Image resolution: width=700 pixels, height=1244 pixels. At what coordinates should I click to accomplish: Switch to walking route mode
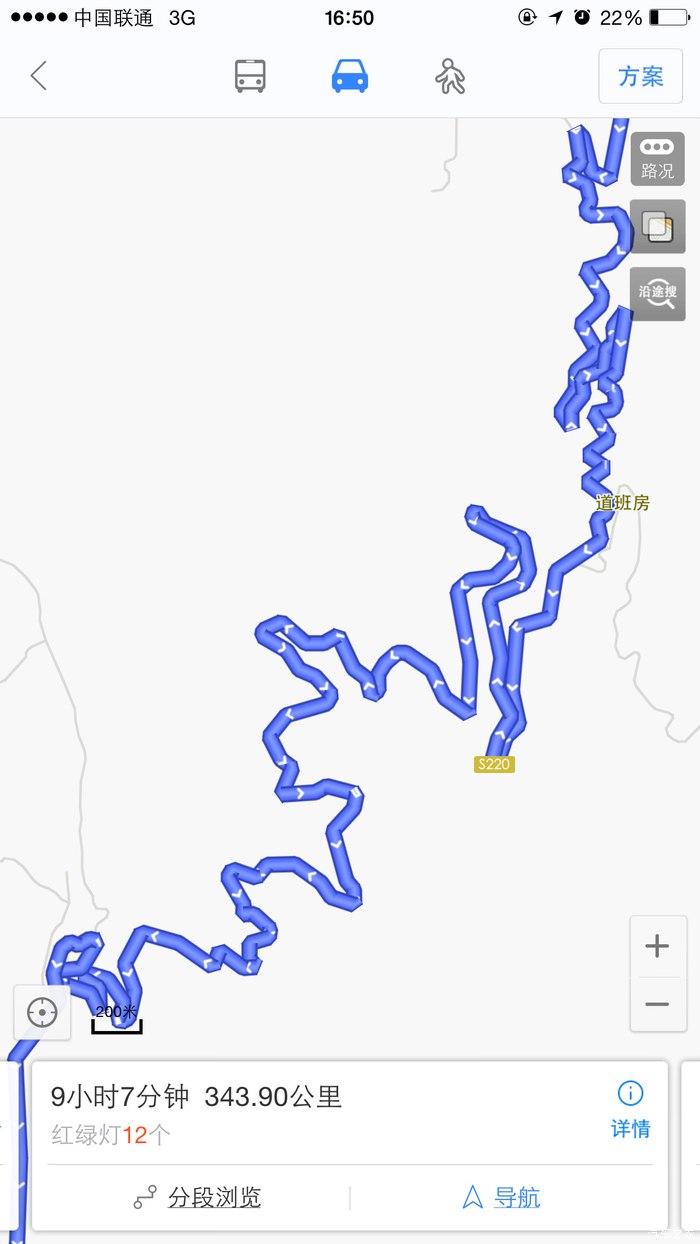pos(451,76)
